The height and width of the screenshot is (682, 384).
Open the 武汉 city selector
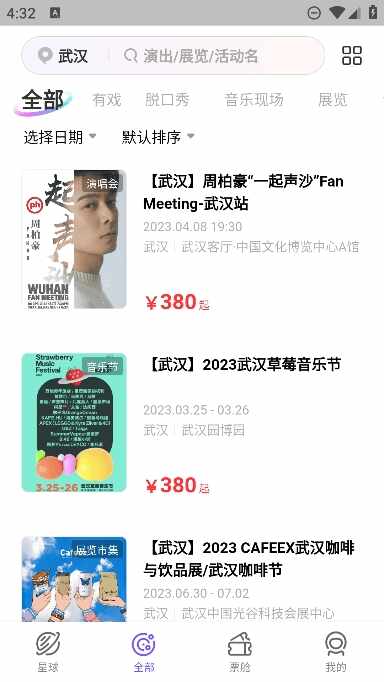coord(63,56)
